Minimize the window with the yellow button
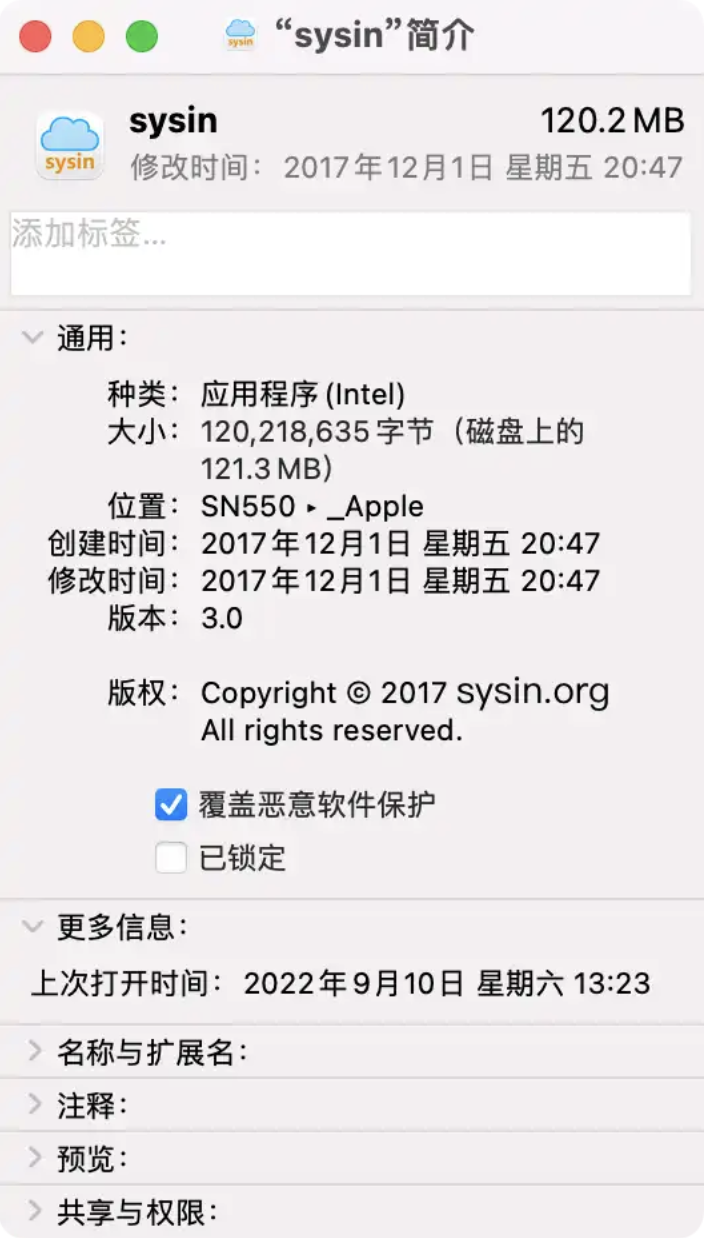Screen dimensions: 706x1238 [89, 37]
